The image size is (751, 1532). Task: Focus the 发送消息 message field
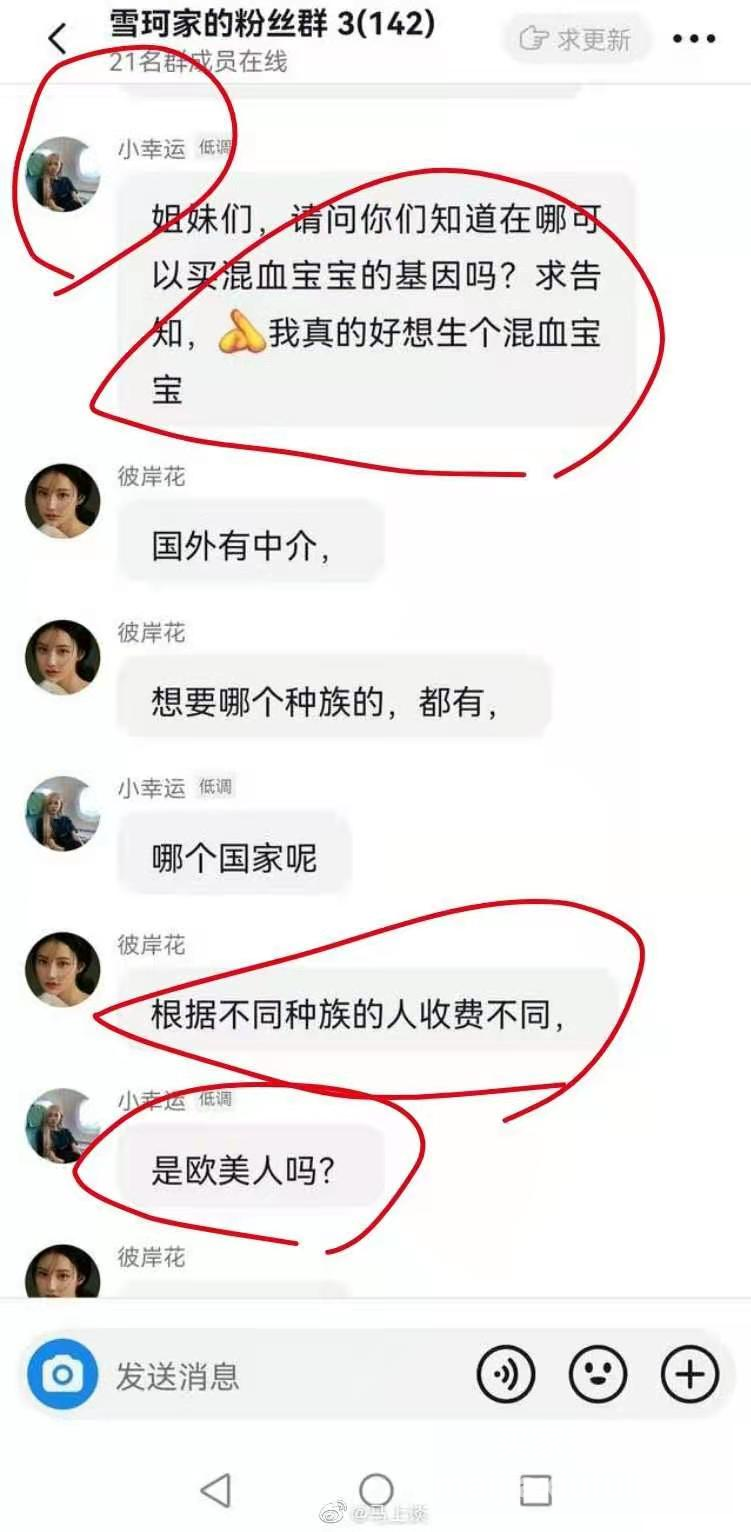280,1376
